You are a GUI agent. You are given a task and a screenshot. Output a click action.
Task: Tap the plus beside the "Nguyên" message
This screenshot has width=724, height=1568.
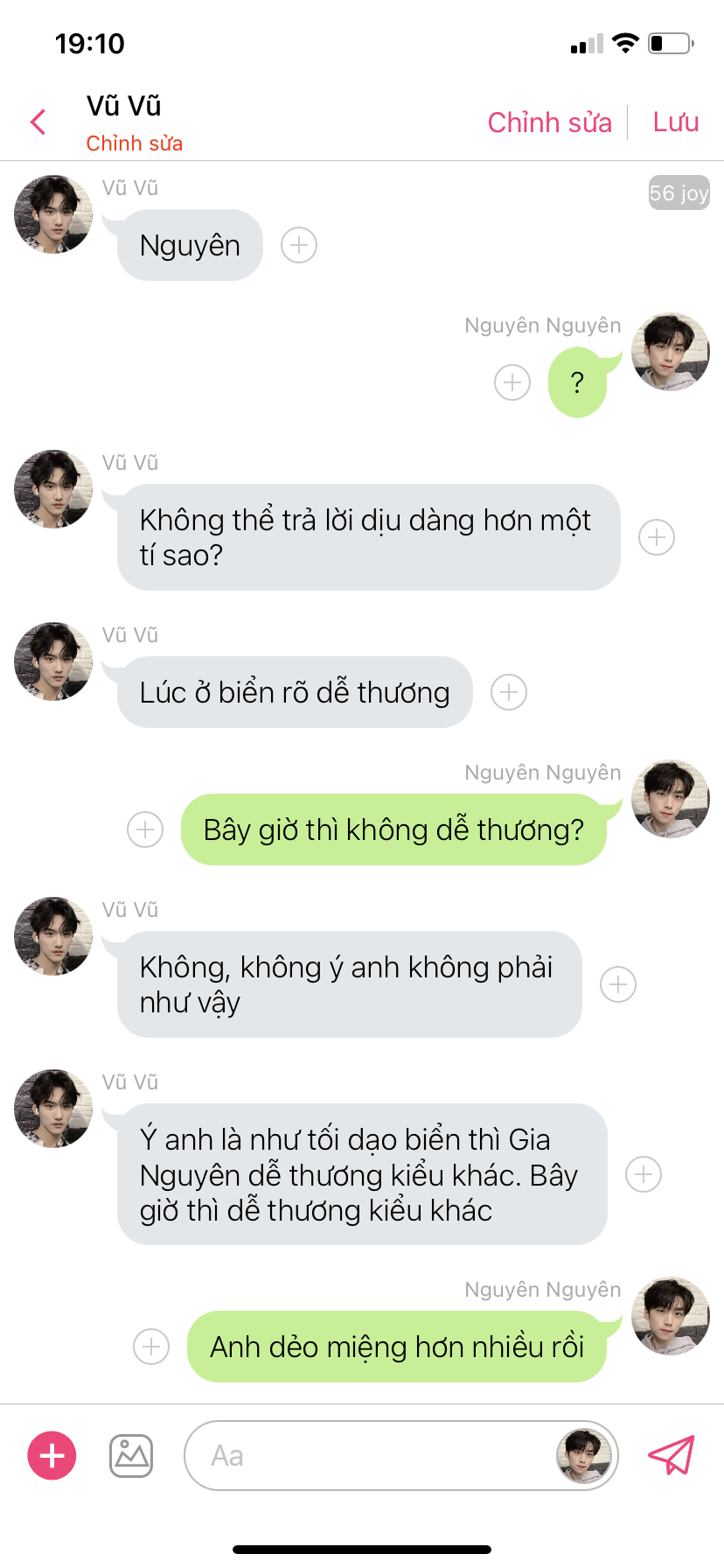click(299, 245)
